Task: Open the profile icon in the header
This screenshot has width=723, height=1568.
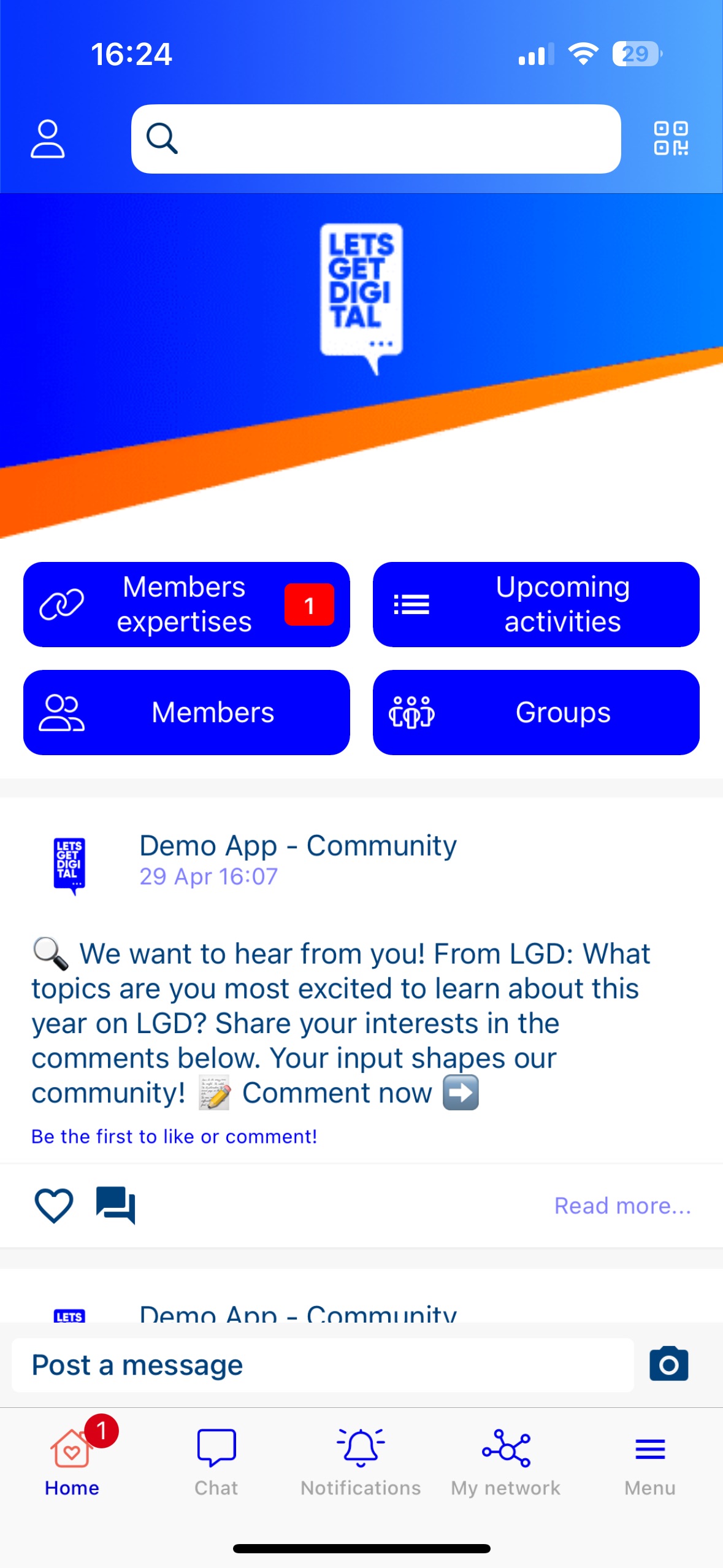Action: click(x=48, y=139)
